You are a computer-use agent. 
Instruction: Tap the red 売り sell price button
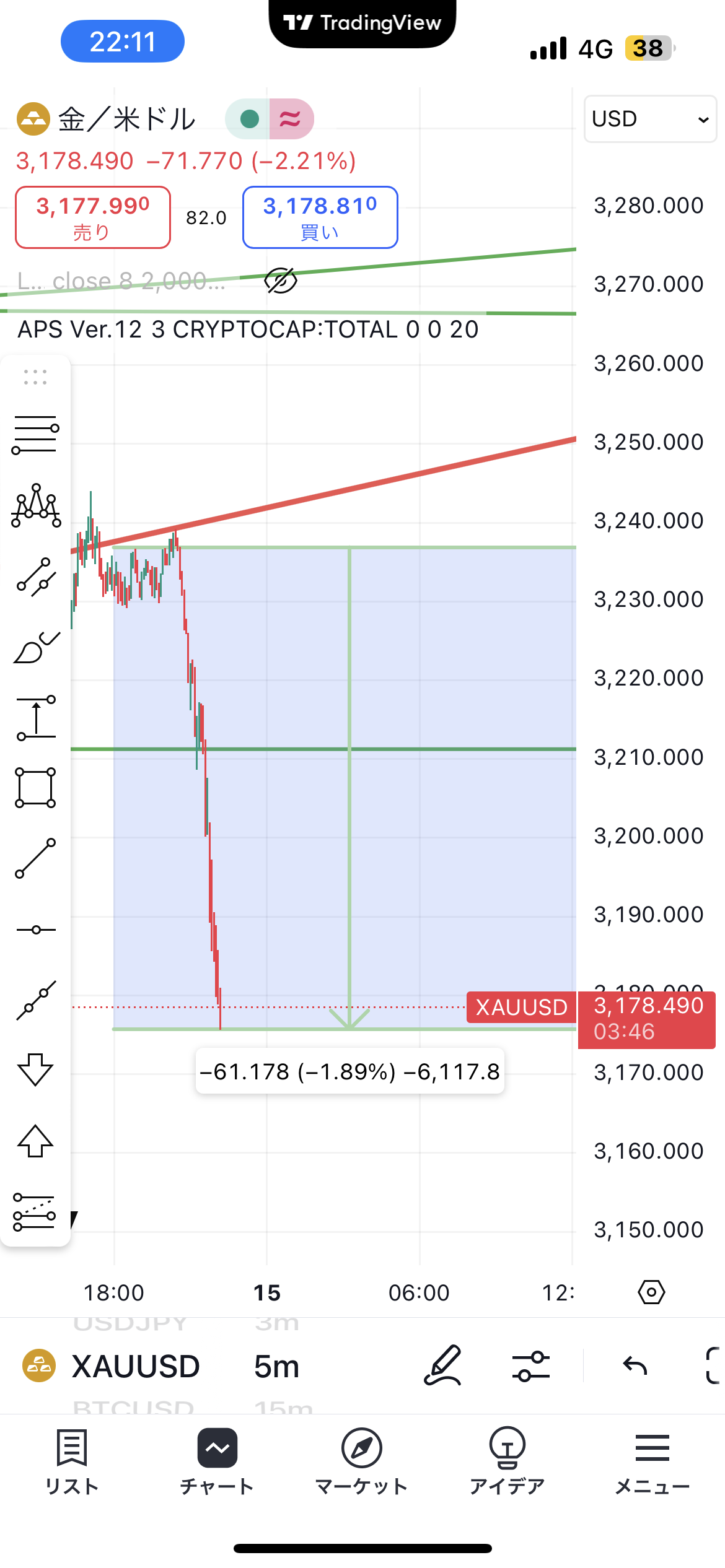pyautogui.click(x=93, y=217)
